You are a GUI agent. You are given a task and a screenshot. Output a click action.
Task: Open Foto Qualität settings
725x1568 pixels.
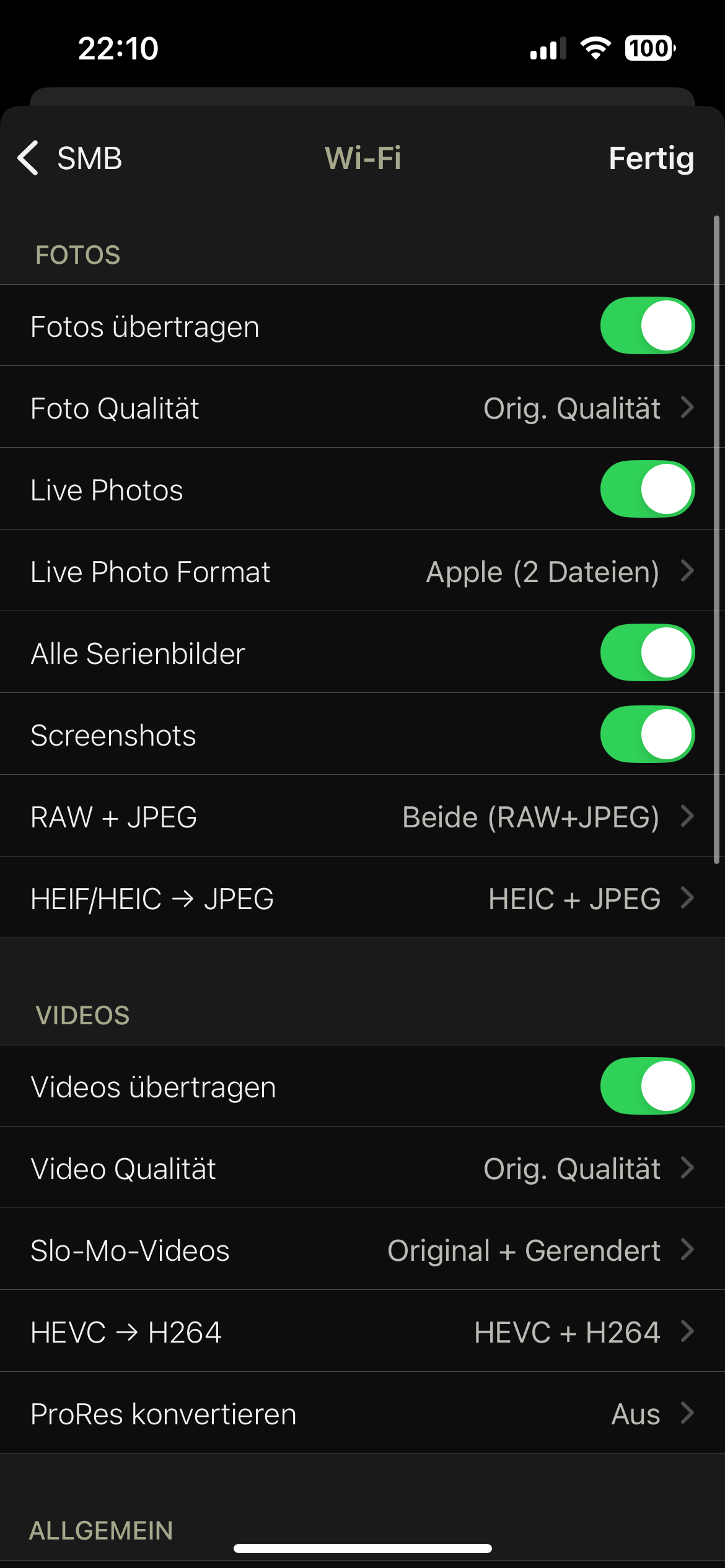(x=362, y=407)
